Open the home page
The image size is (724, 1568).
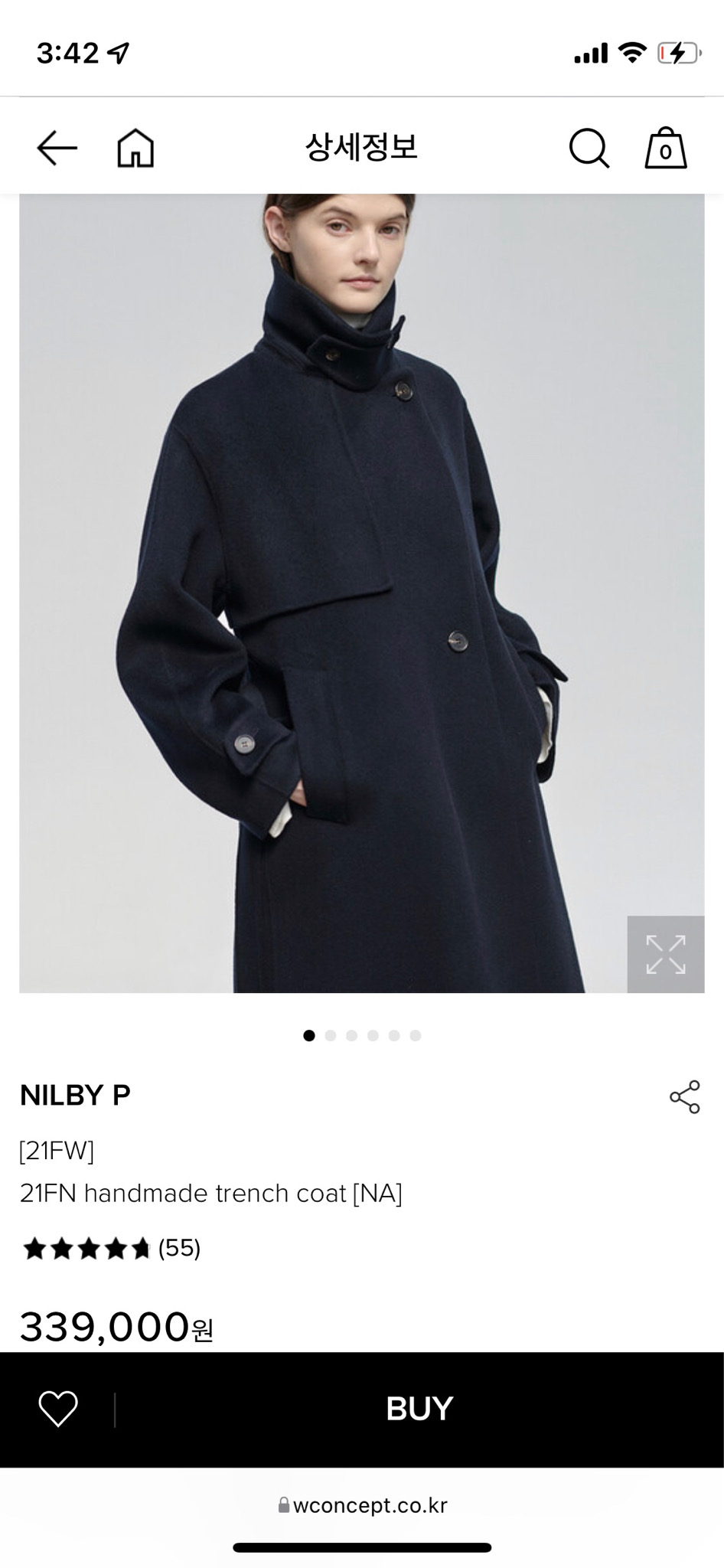(135, 147)
